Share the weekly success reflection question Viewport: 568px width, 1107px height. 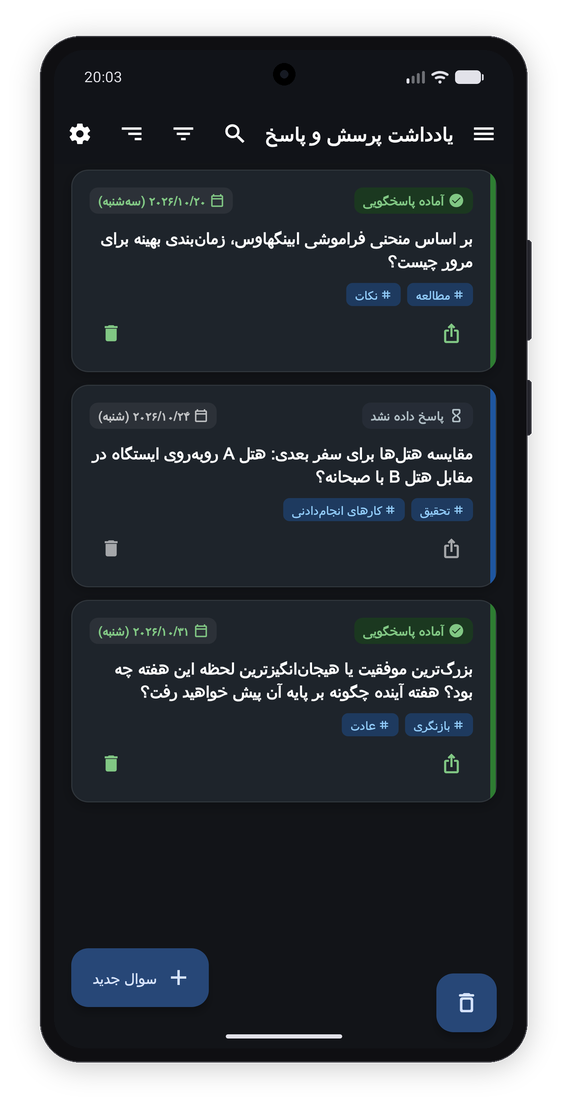tap(451, 764)
